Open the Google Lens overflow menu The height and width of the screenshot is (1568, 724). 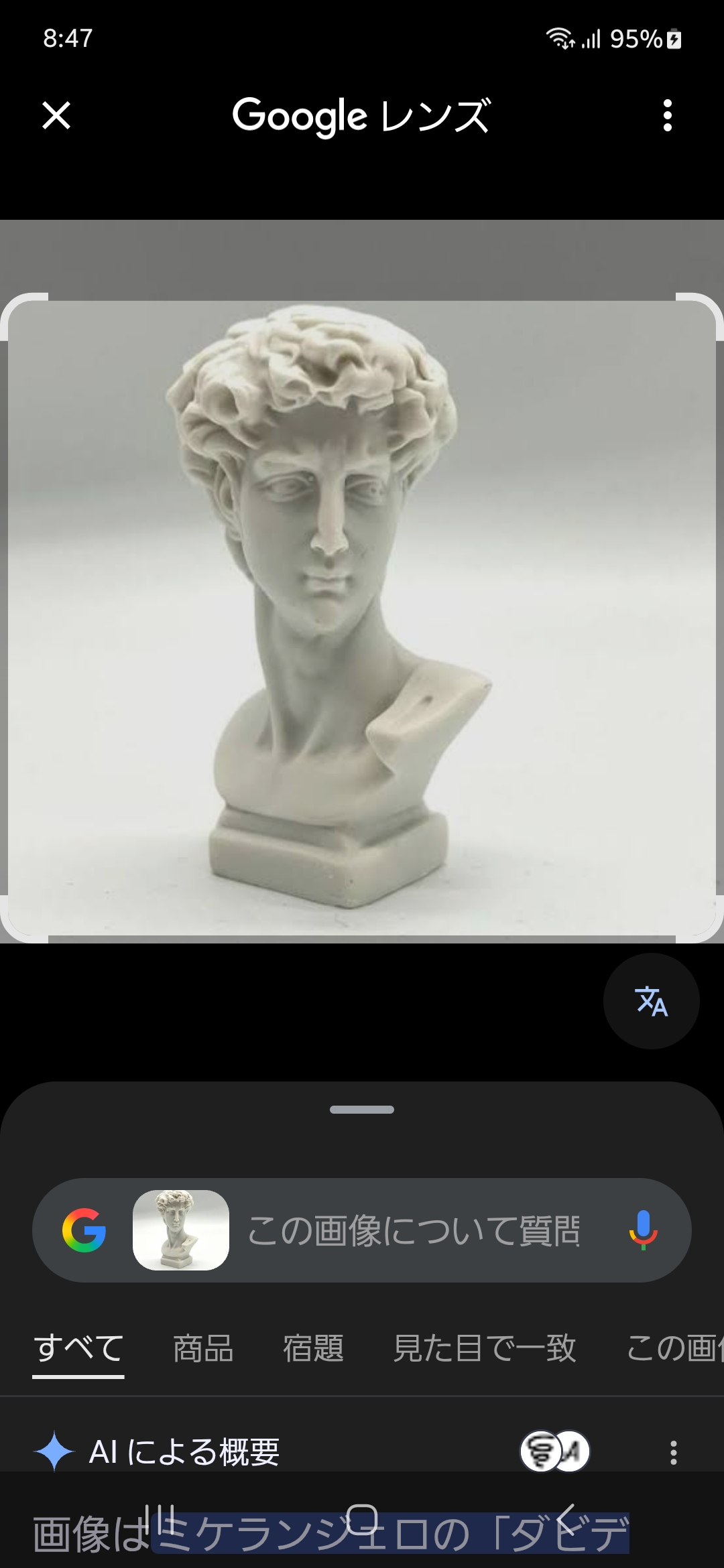667,115
